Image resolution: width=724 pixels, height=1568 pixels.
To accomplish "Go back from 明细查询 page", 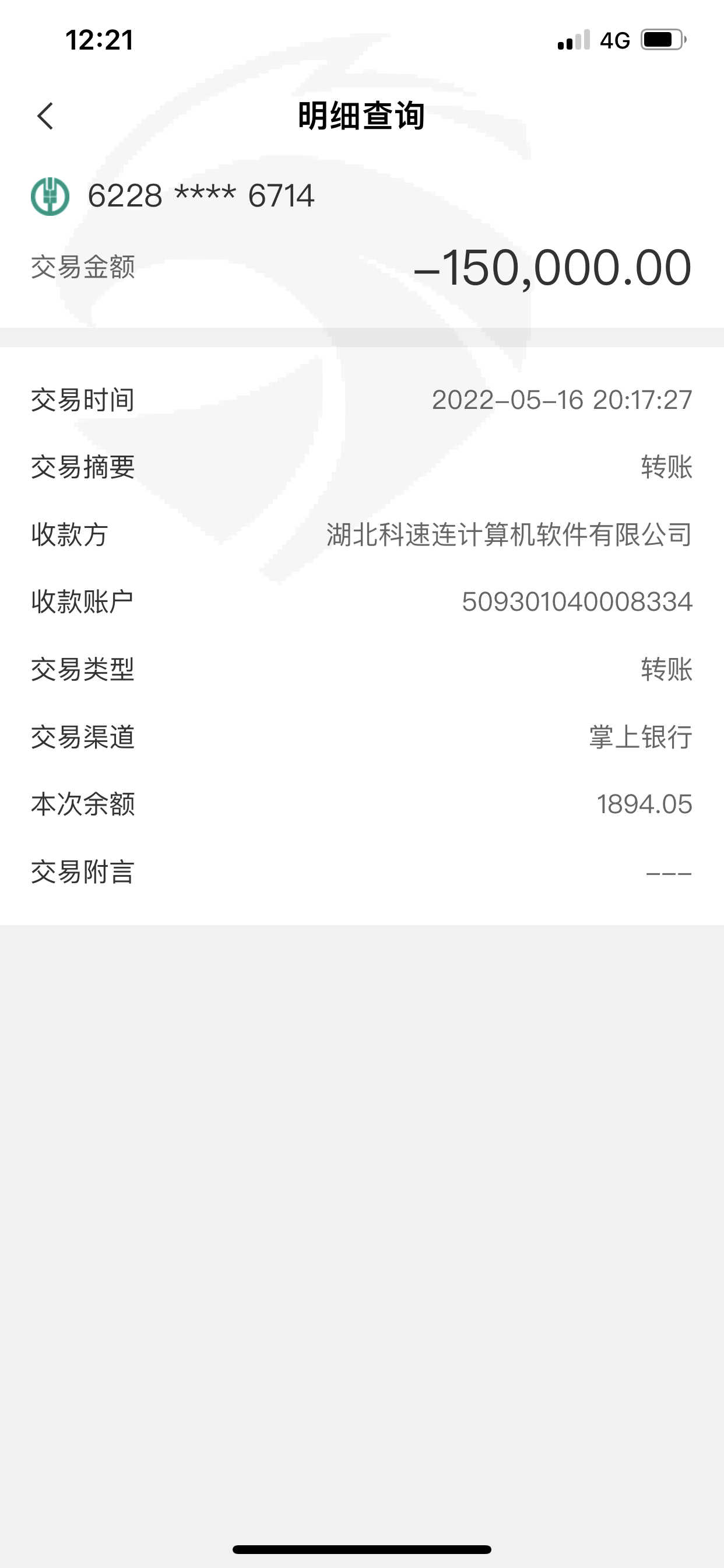I will [45, 116].
